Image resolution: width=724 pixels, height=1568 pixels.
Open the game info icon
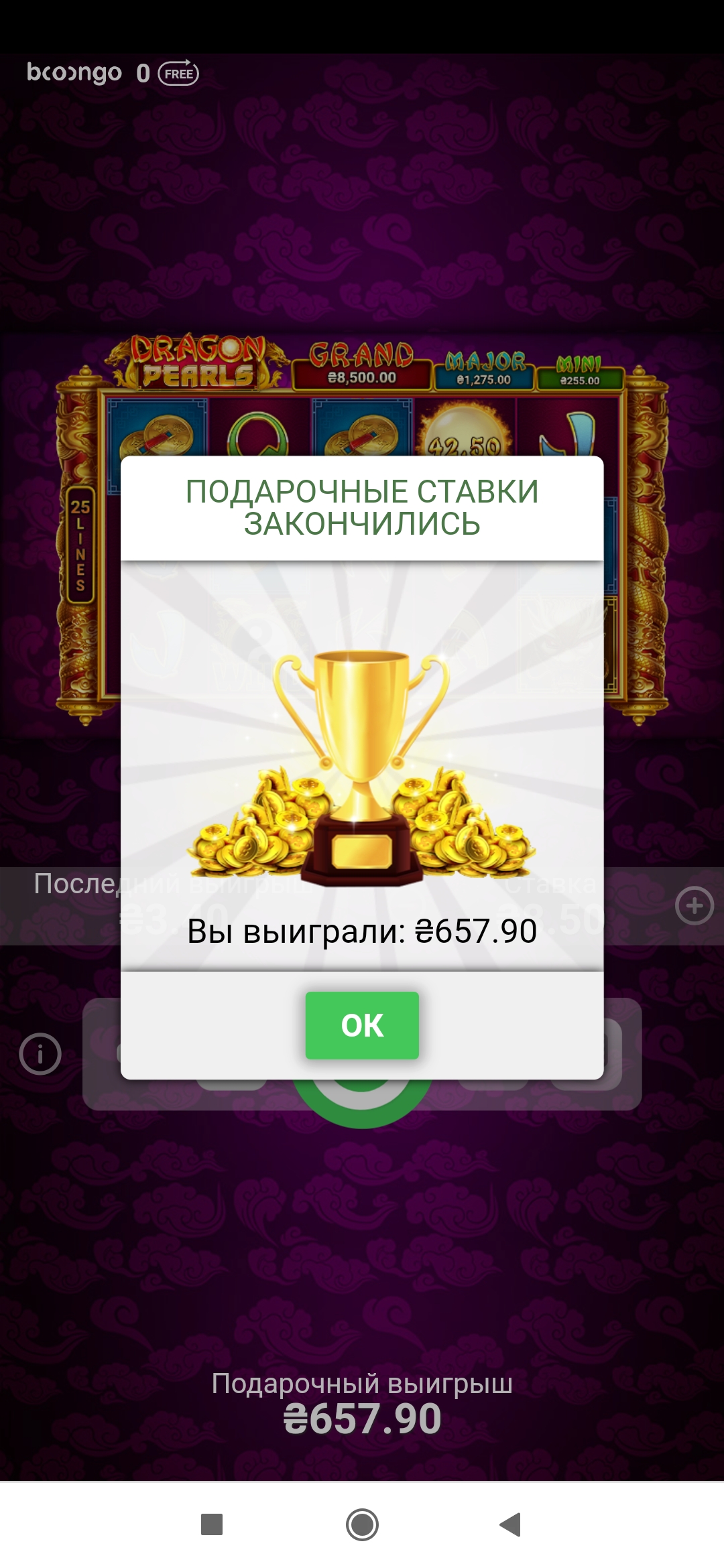coord(40,1054)
